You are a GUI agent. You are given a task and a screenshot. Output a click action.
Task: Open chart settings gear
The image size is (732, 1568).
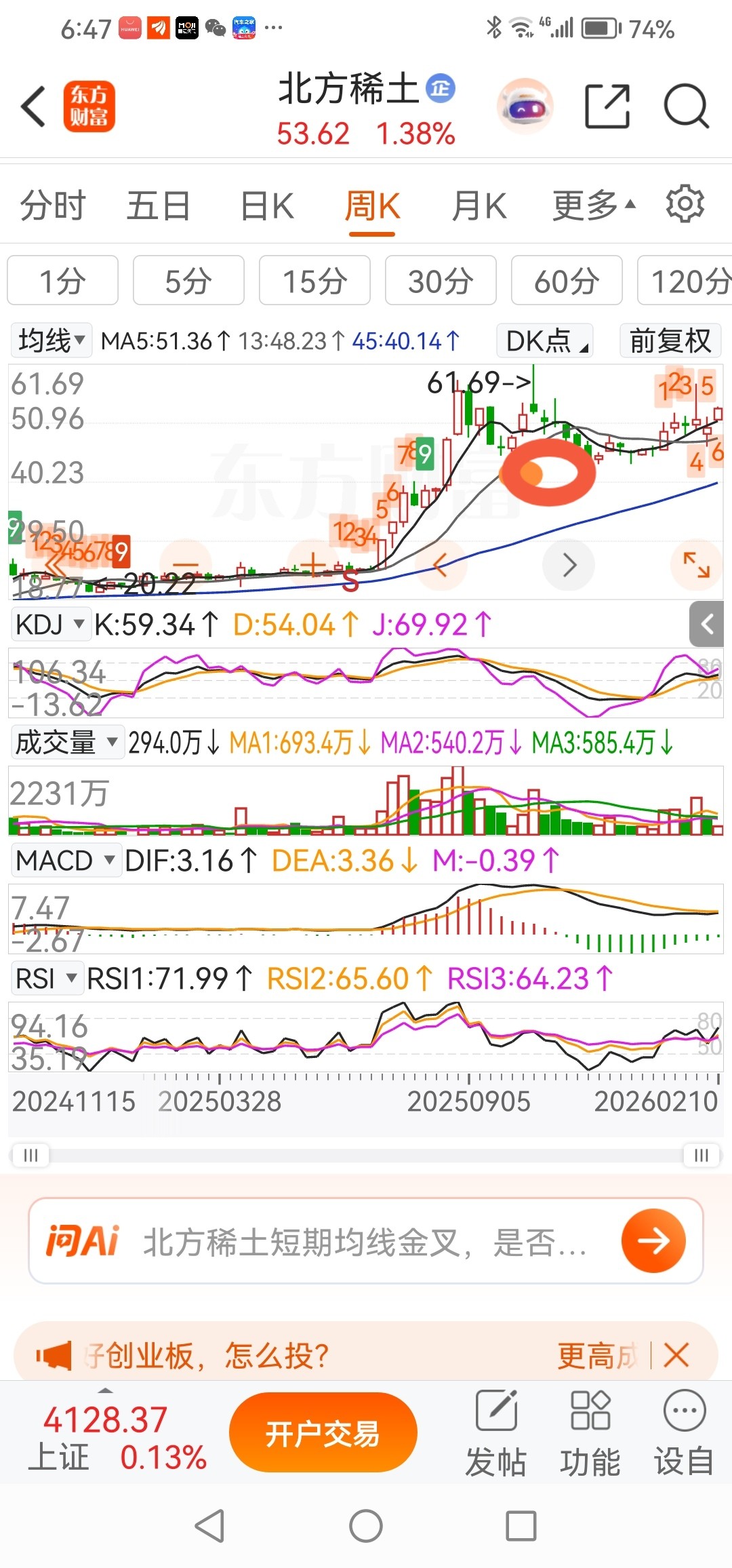(685, 204)
